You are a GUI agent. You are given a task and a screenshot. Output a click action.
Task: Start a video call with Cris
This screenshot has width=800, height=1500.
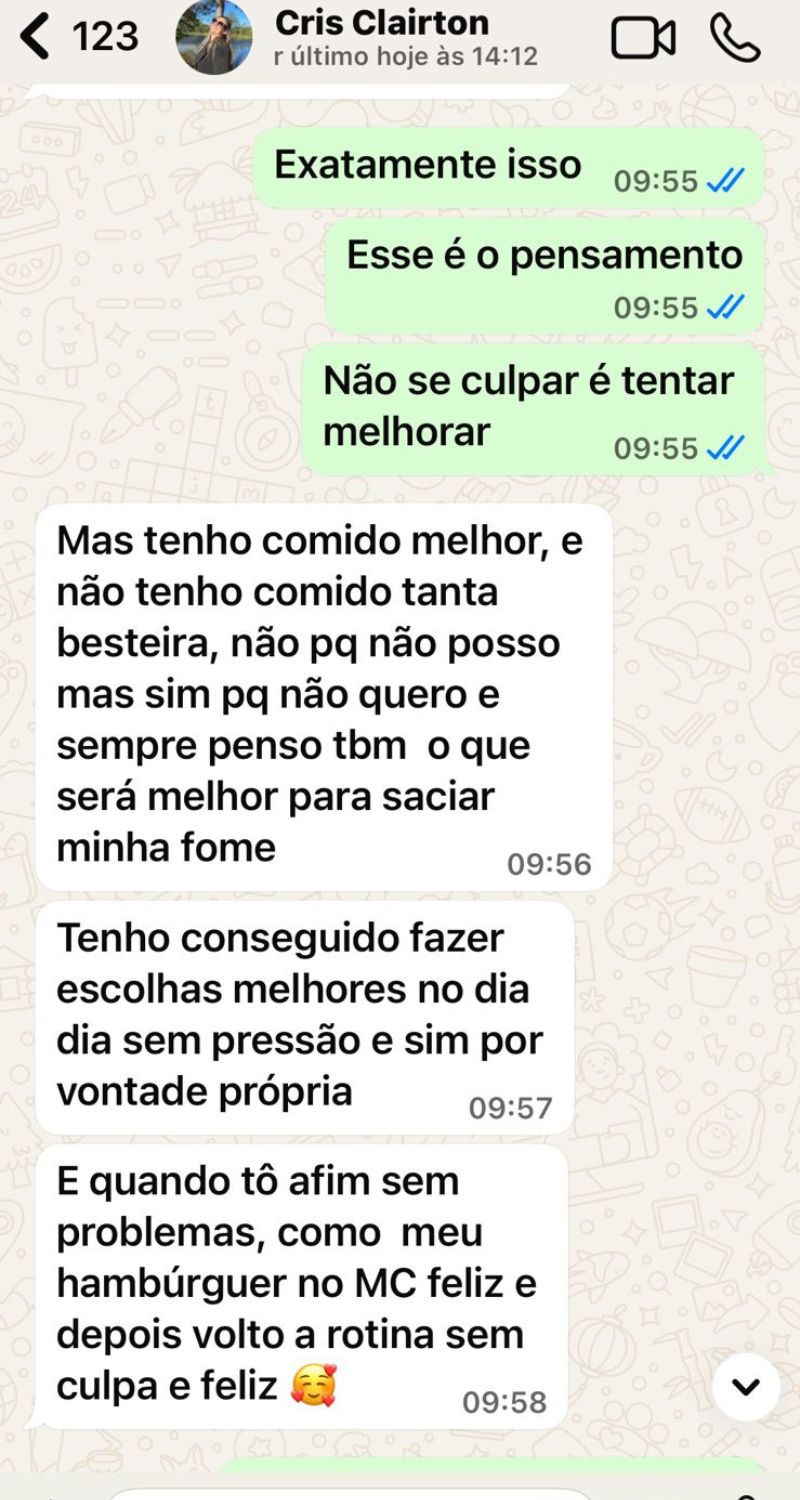[643, 38]
